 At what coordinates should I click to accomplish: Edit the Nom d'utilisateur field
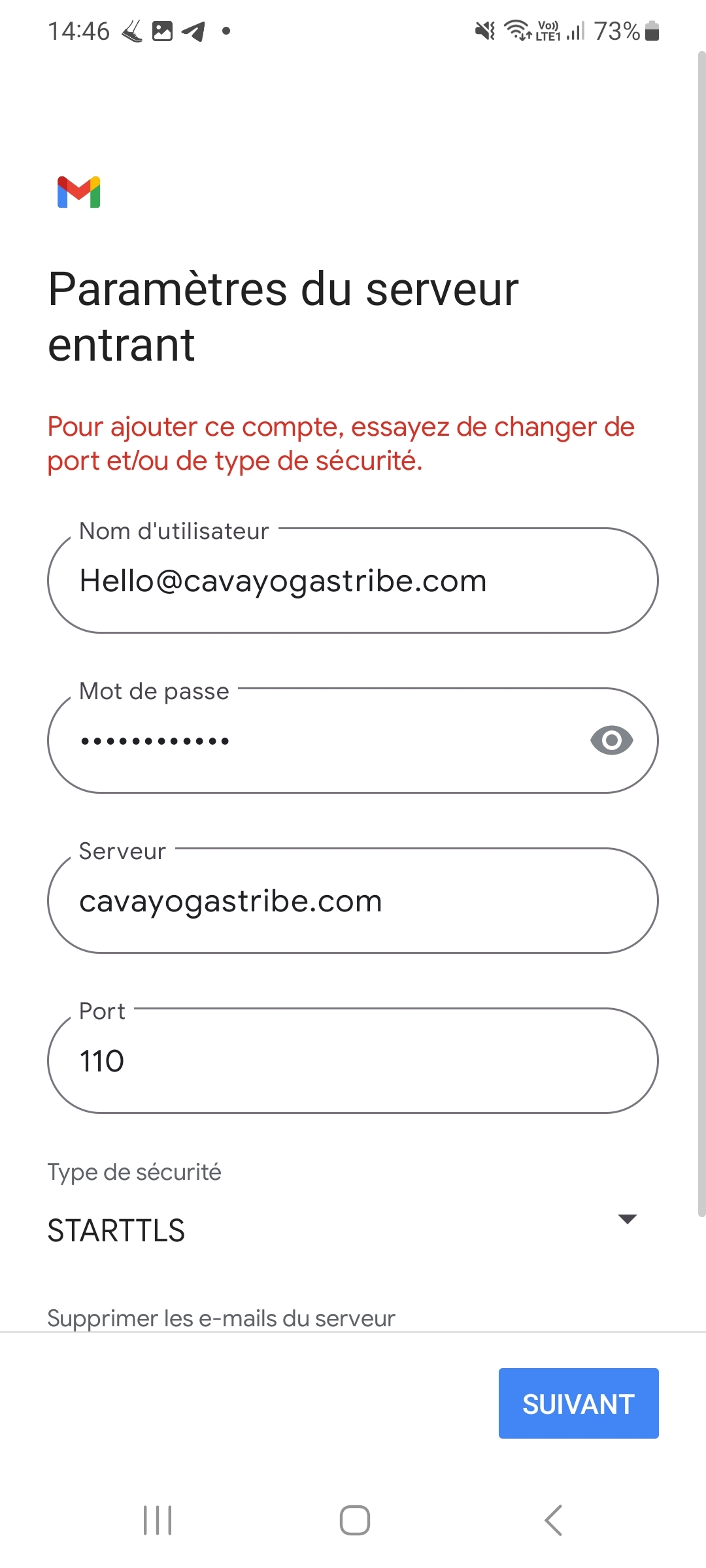tap(353, 581)
